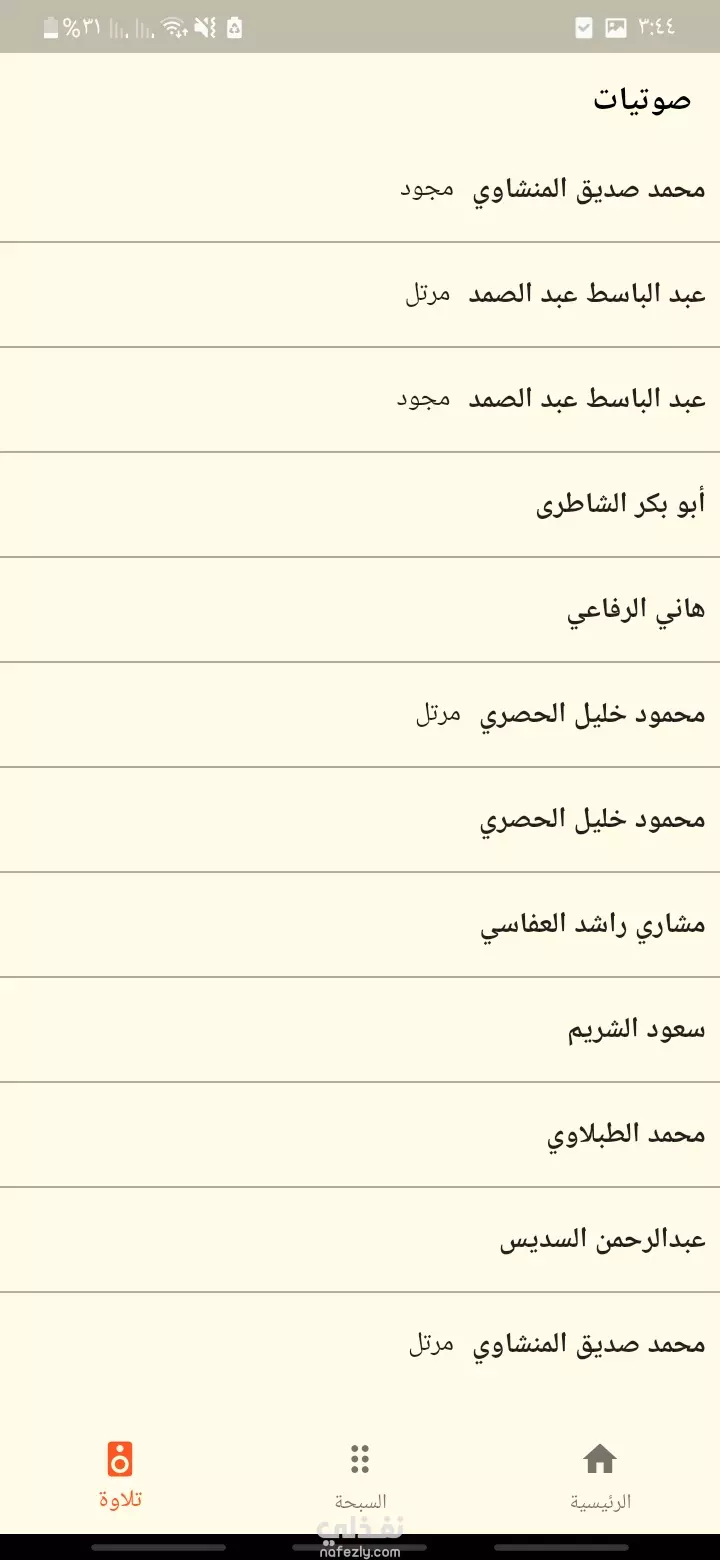Open محمد صديق المنشاوي مرتل recitations

pyautogui.click(x=360, y=1345)
